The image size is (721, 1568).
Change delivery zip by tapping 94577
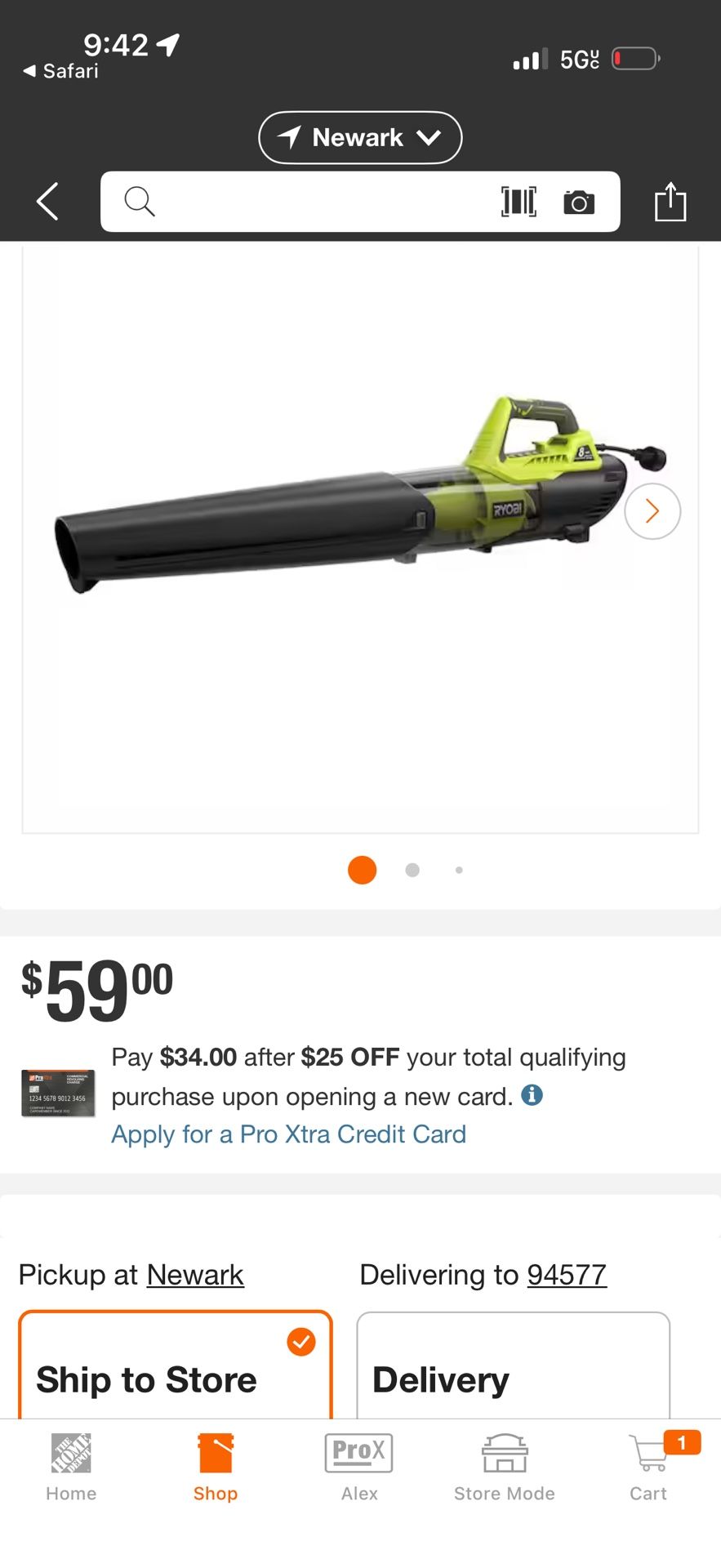(x=567, y=1275)
